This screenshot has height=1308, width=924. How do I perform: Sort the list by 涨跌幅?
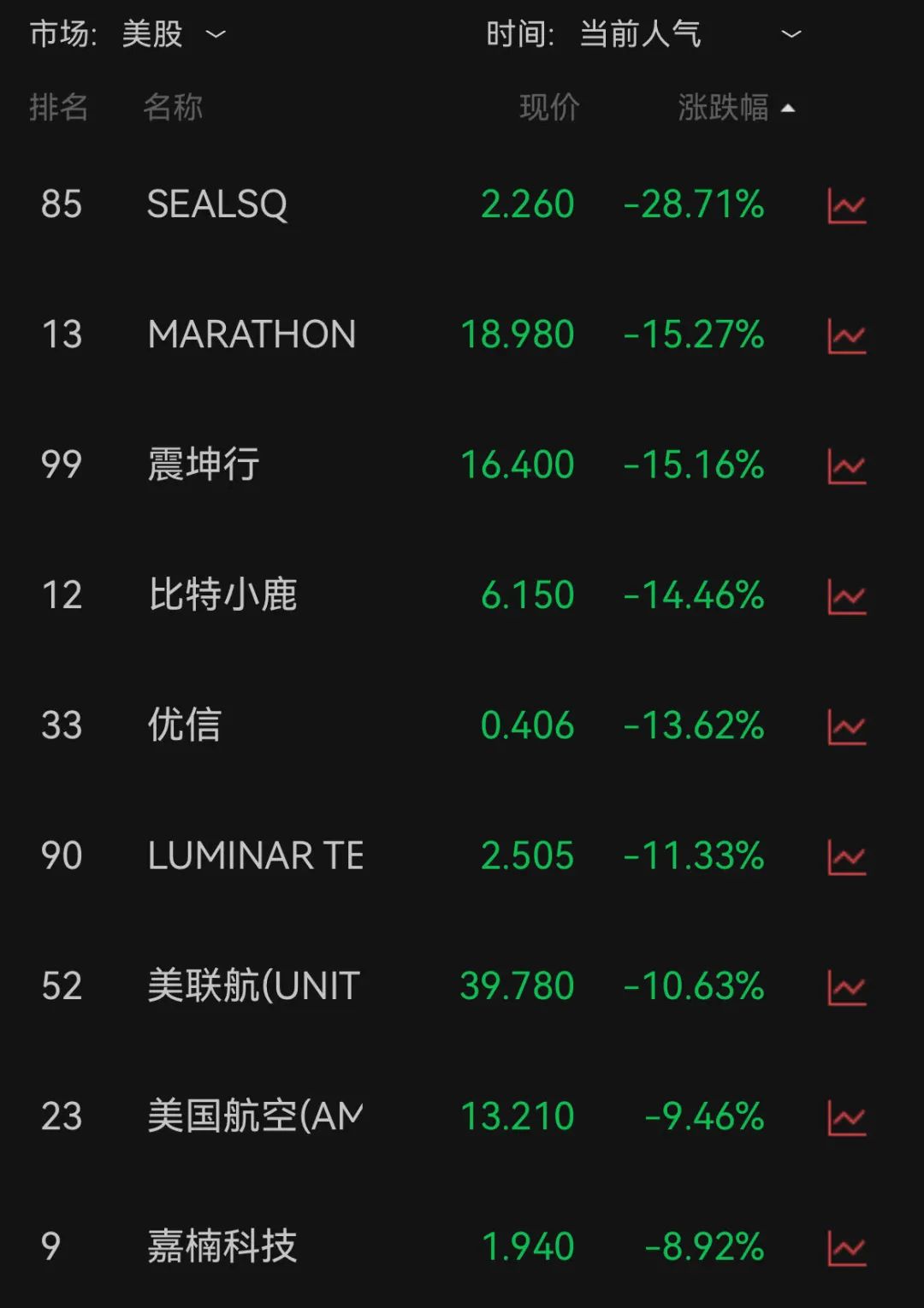point(736,108)
